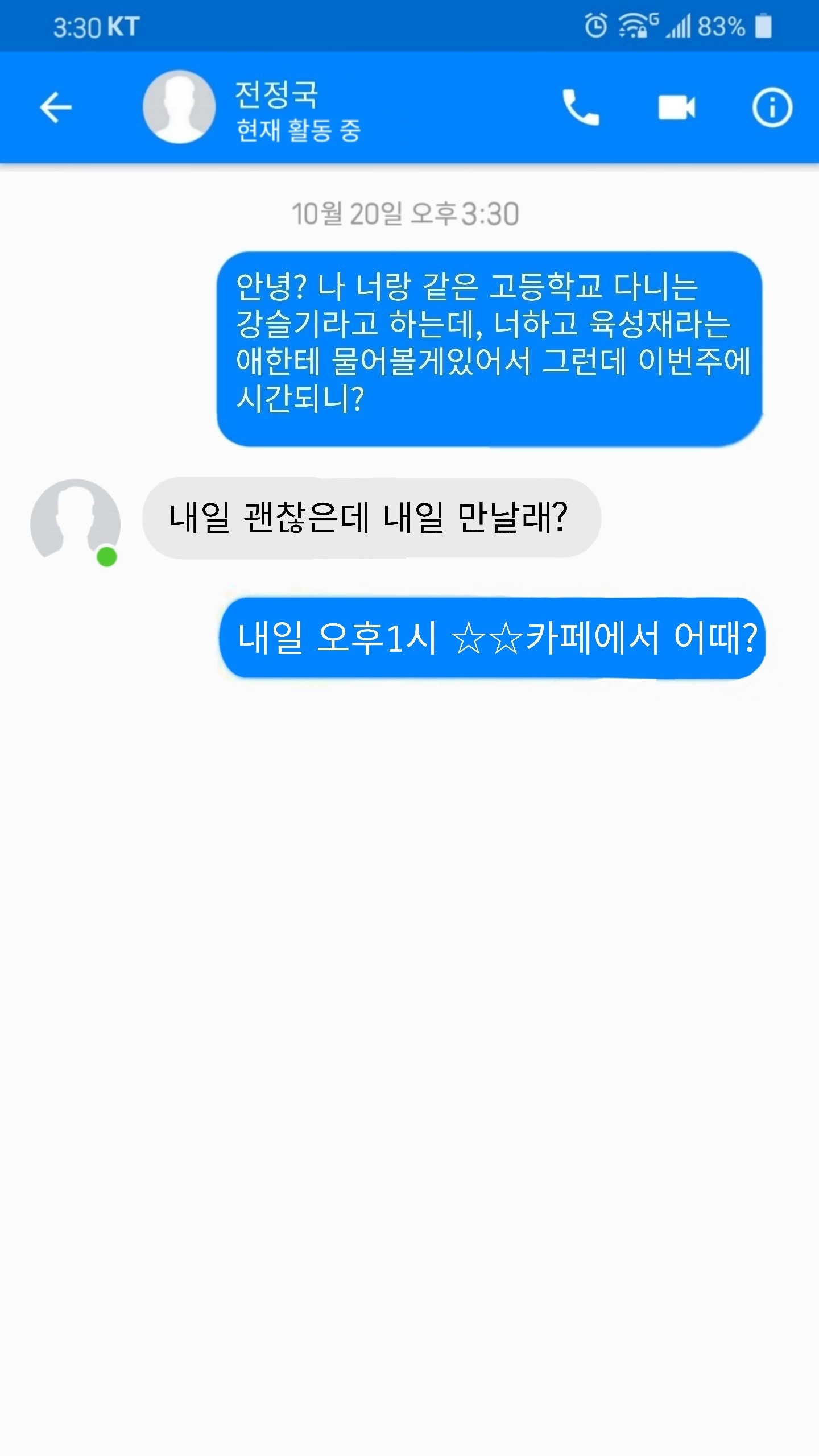Start a video call with 전정국
The image size is (819, 1456).
[676, 107]
